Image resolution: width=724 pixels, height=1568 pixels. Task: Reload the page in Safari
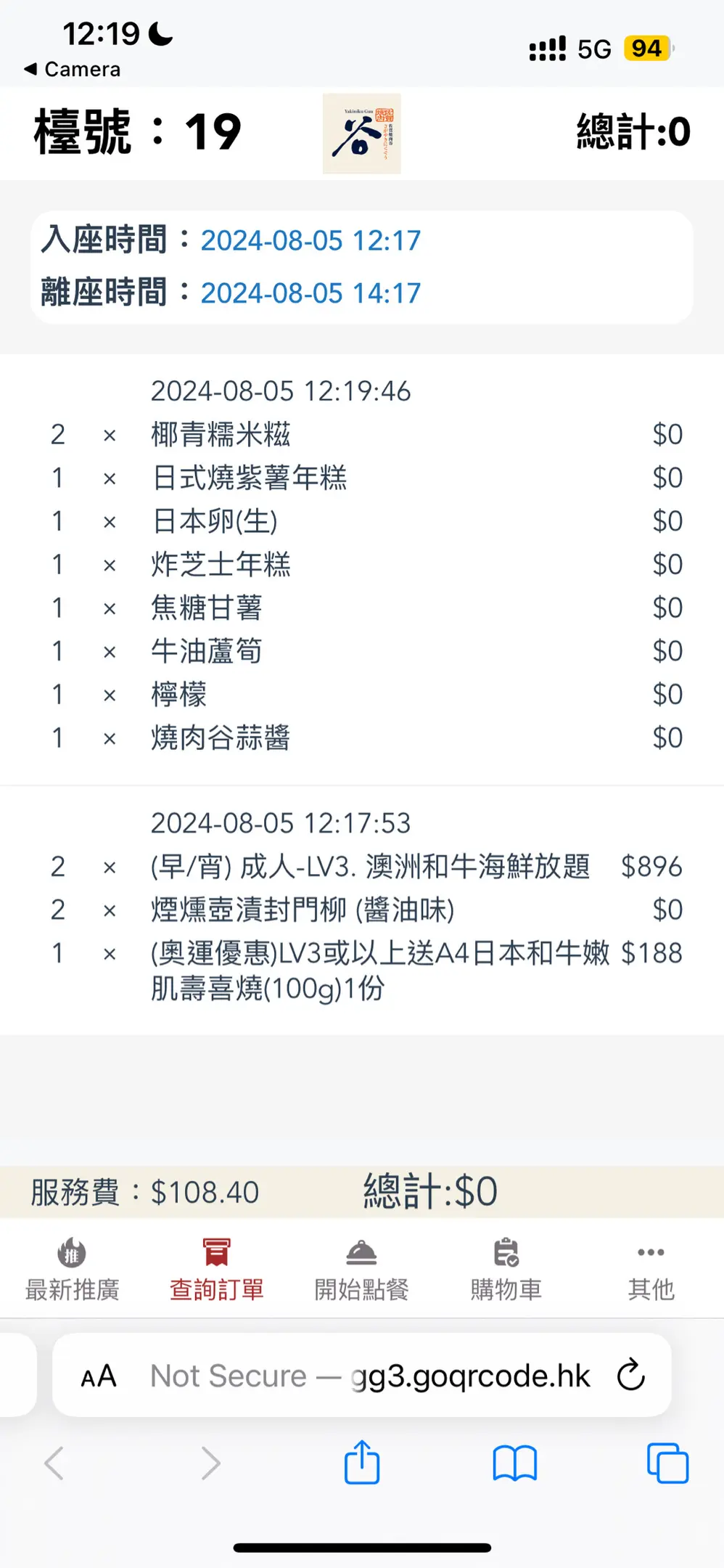click(x=630, y=1374)
